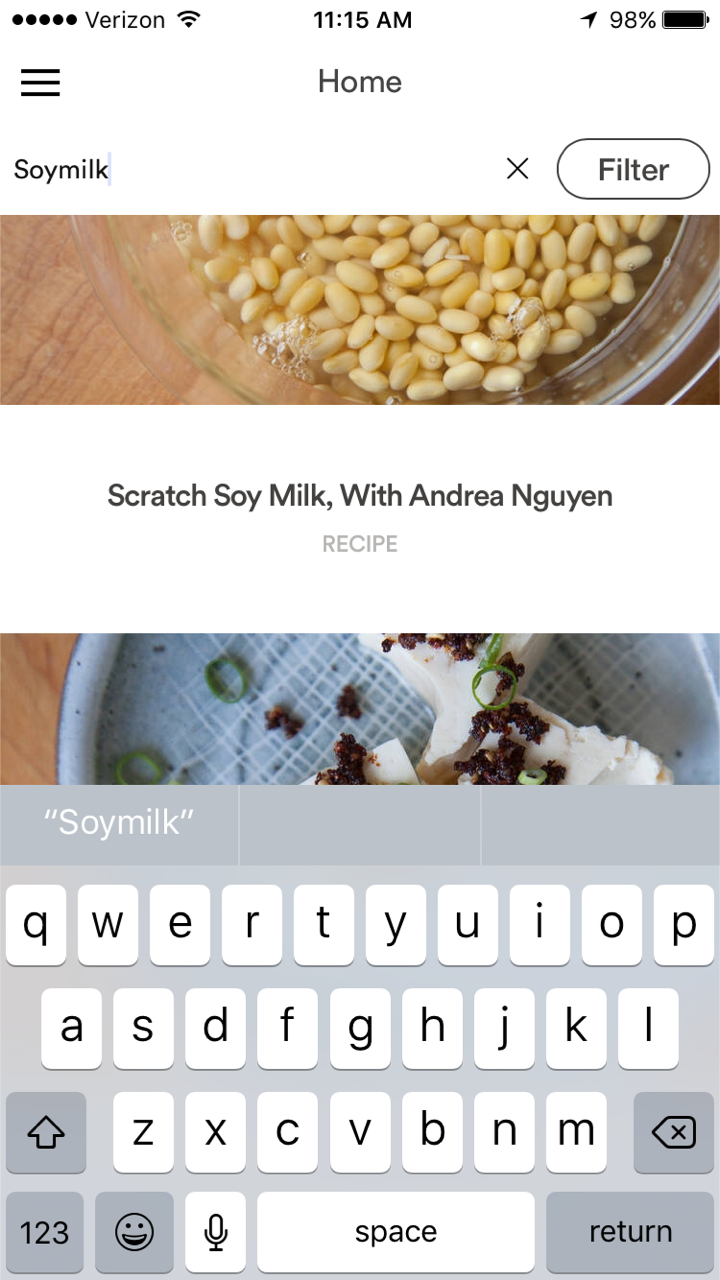Open Scratch Soy Milk recipe card
The height and width of the screenshot is (1280, 720).
[360, 496]
